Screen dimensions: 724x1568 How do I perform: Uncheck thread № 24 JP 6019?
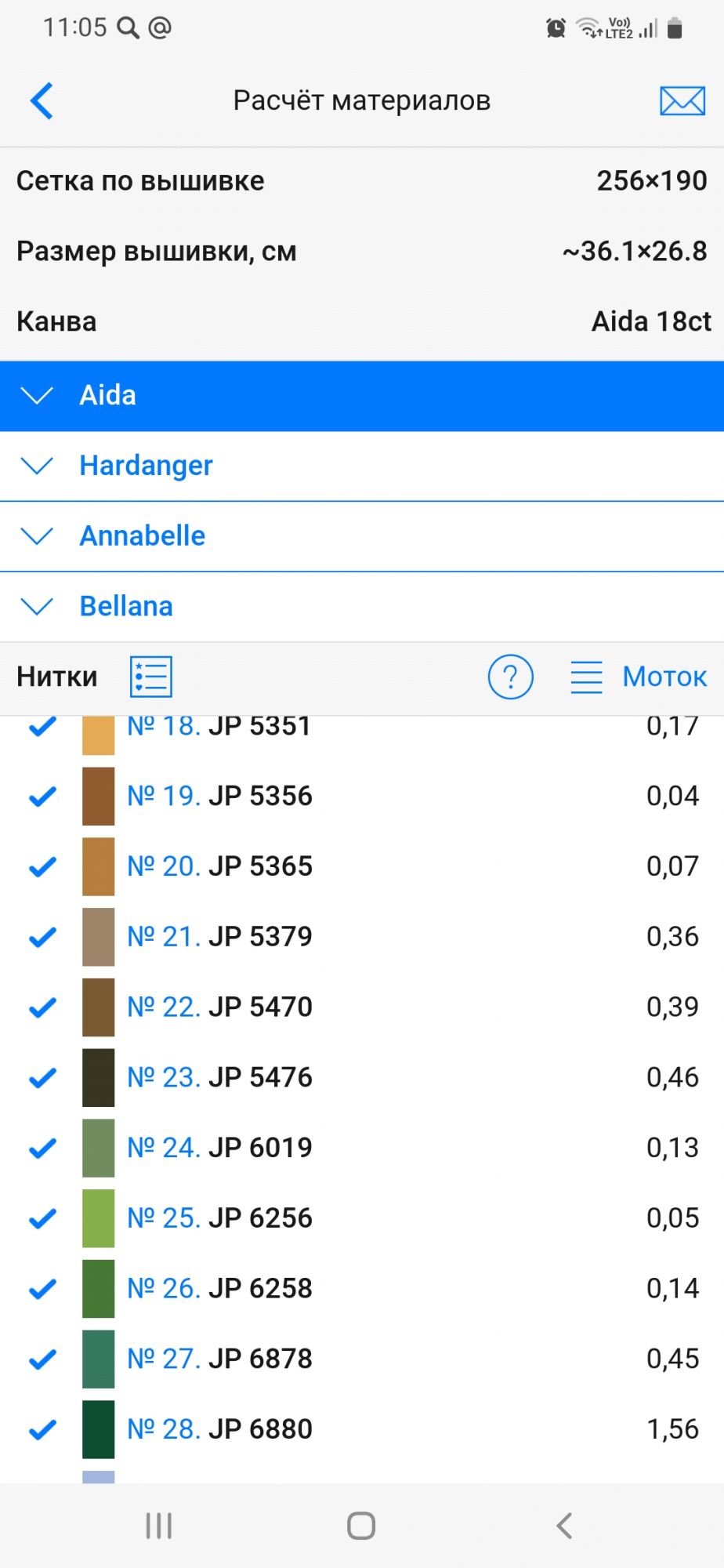pos(43,1149)
